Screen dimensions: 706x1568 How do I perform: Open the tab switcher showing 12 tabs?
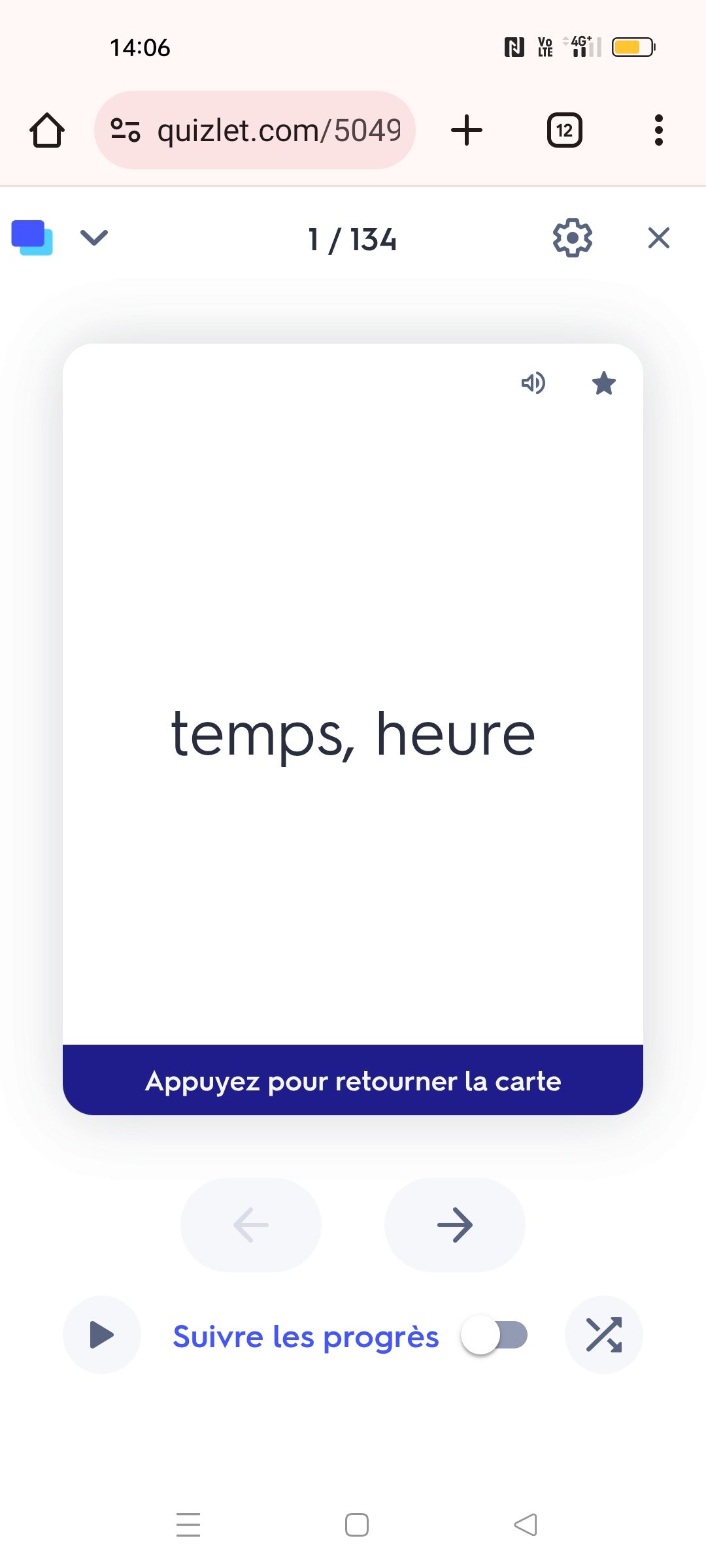564,130
